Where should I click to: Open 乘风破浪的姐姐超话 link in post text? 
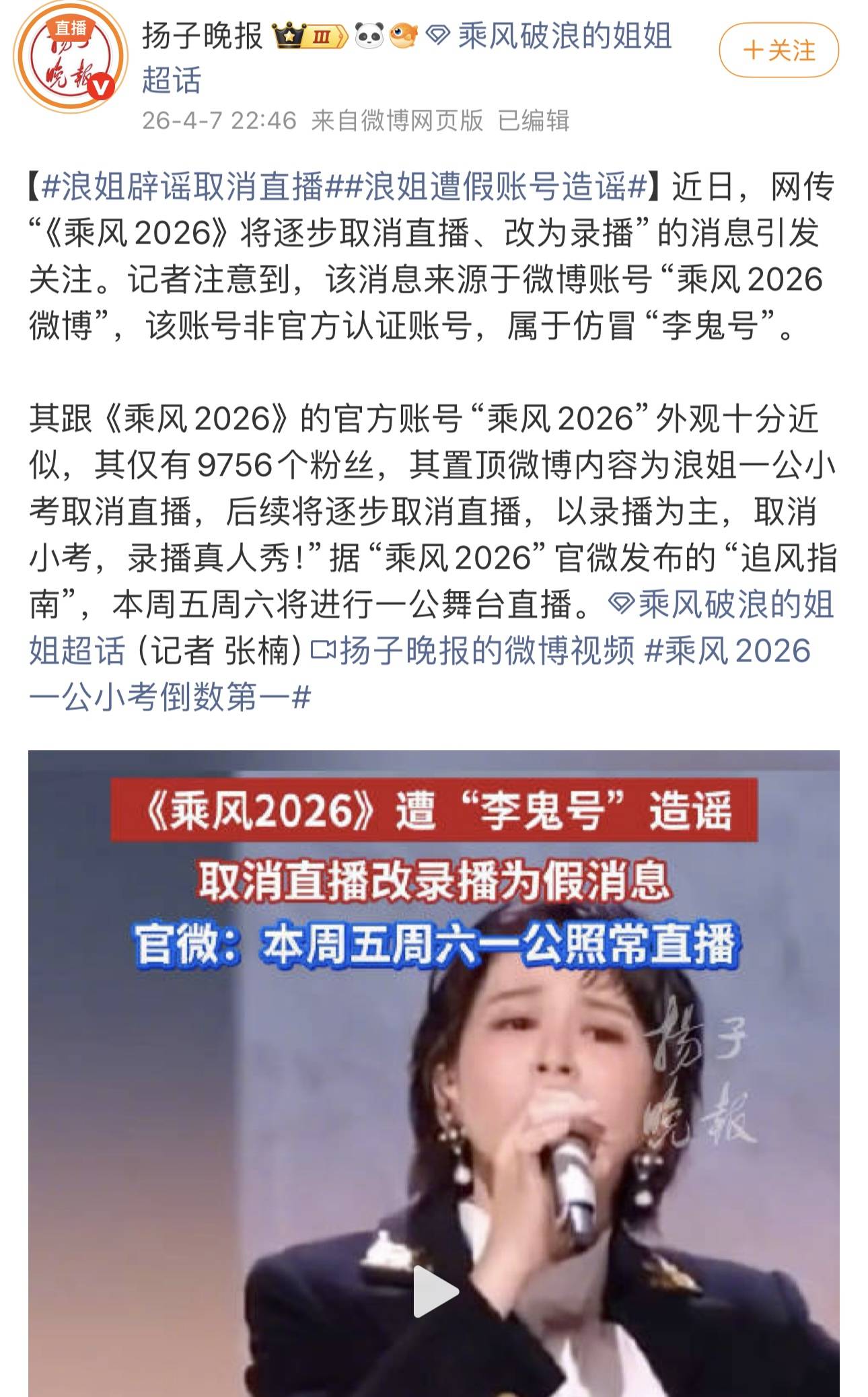[x=733, y=604]
